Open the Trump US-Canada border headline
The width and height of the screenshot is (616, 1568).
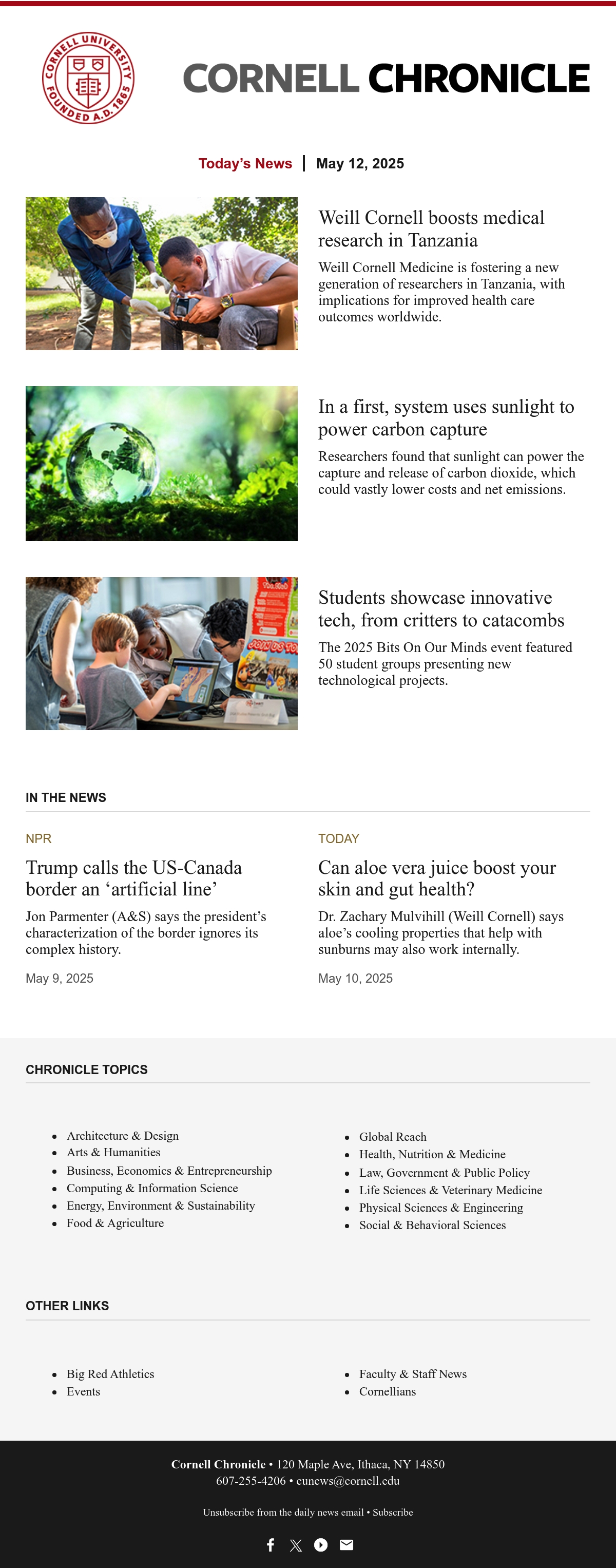[x=134, y=878]
